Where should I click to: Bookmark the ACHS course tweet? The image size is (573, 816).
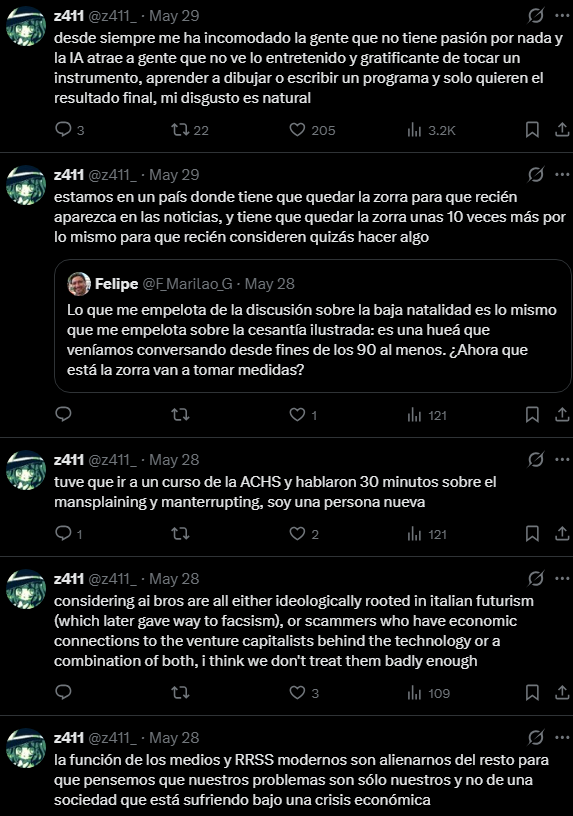(532, 534)
